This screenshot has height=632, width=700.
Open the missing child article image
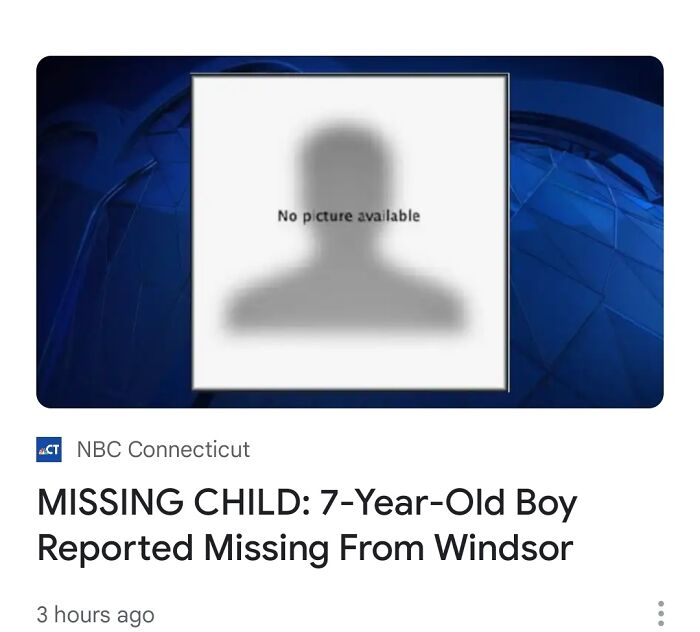click(350, 232)
